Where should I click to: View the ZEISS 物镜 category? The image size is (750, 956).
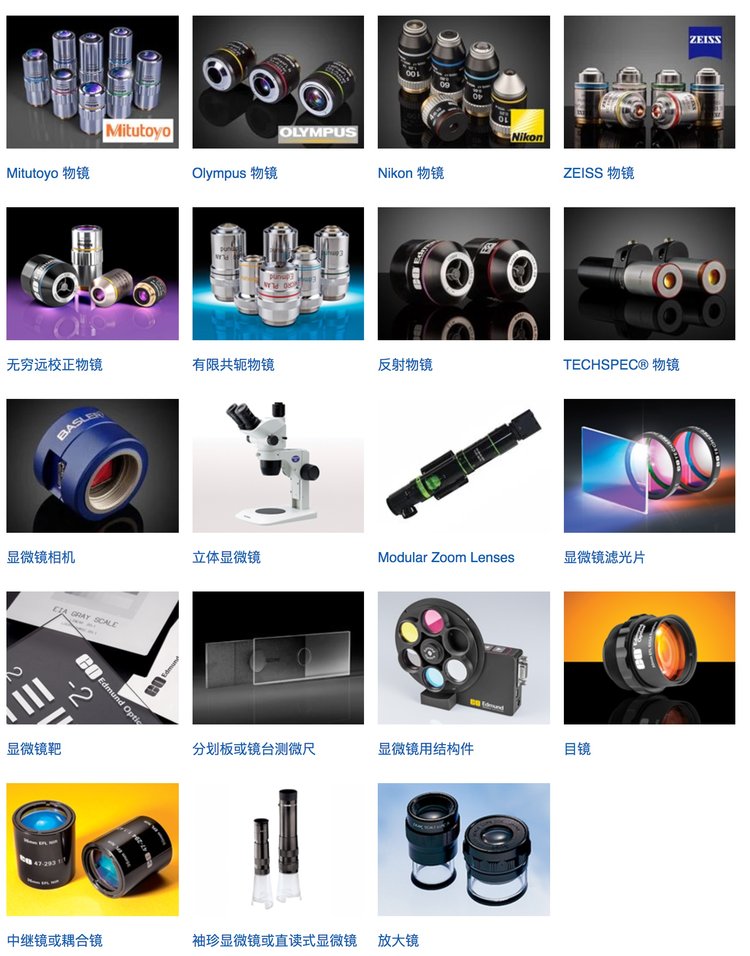pos(649,82)
